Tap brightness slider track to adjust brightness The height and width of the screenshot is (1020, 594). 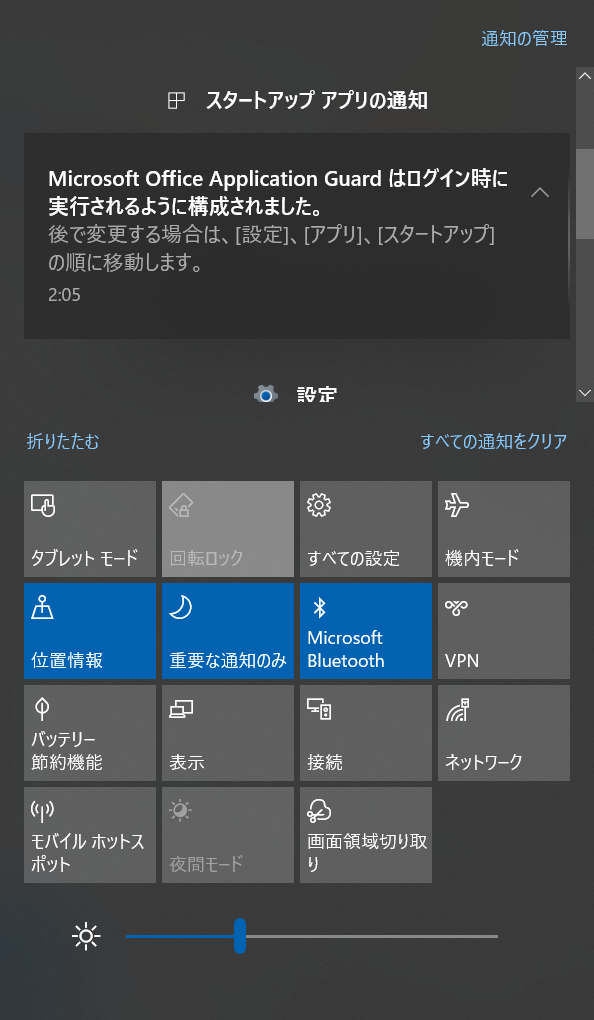pyautogui.click(x=312, y=936)
